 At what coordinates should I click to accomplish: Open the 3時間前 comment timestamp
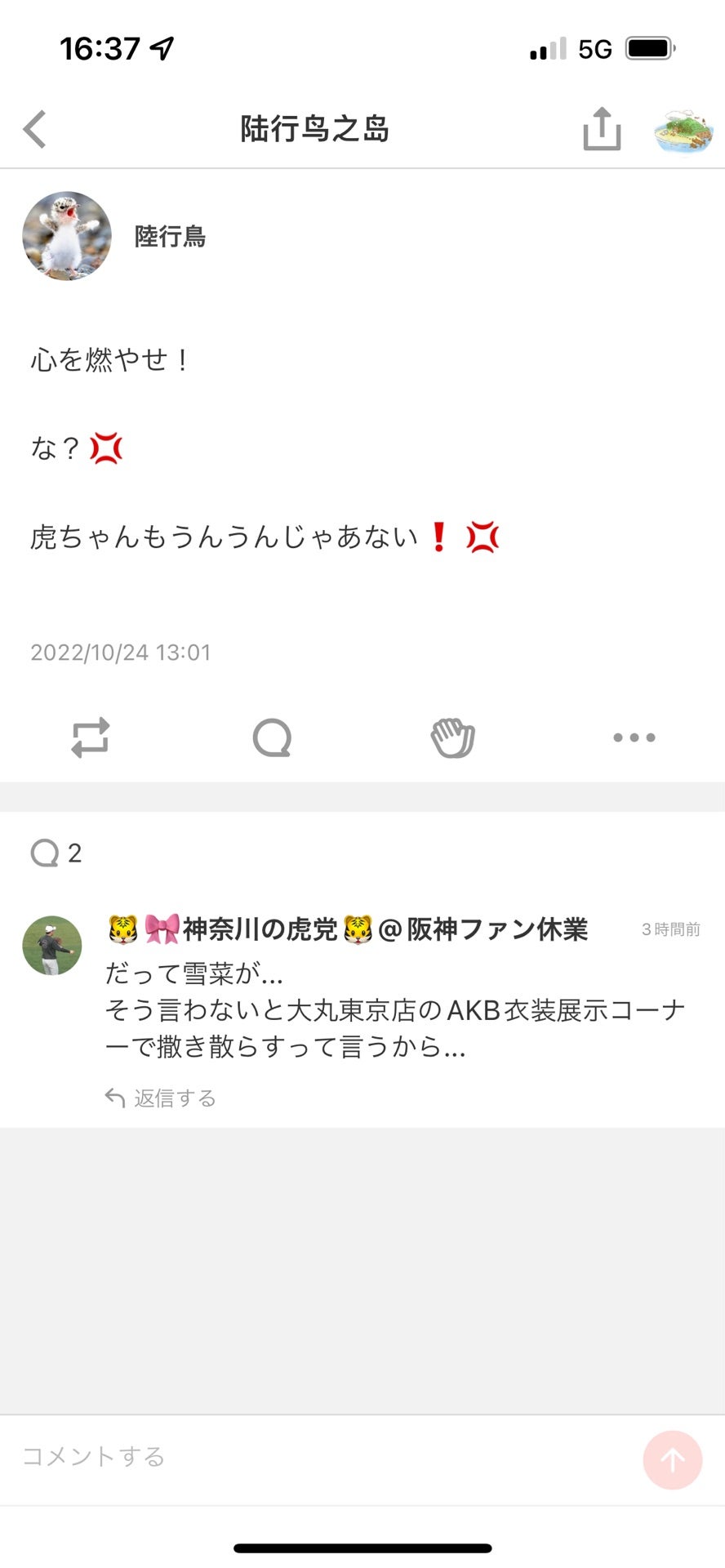pyautogui.click(x=671, y=929)
